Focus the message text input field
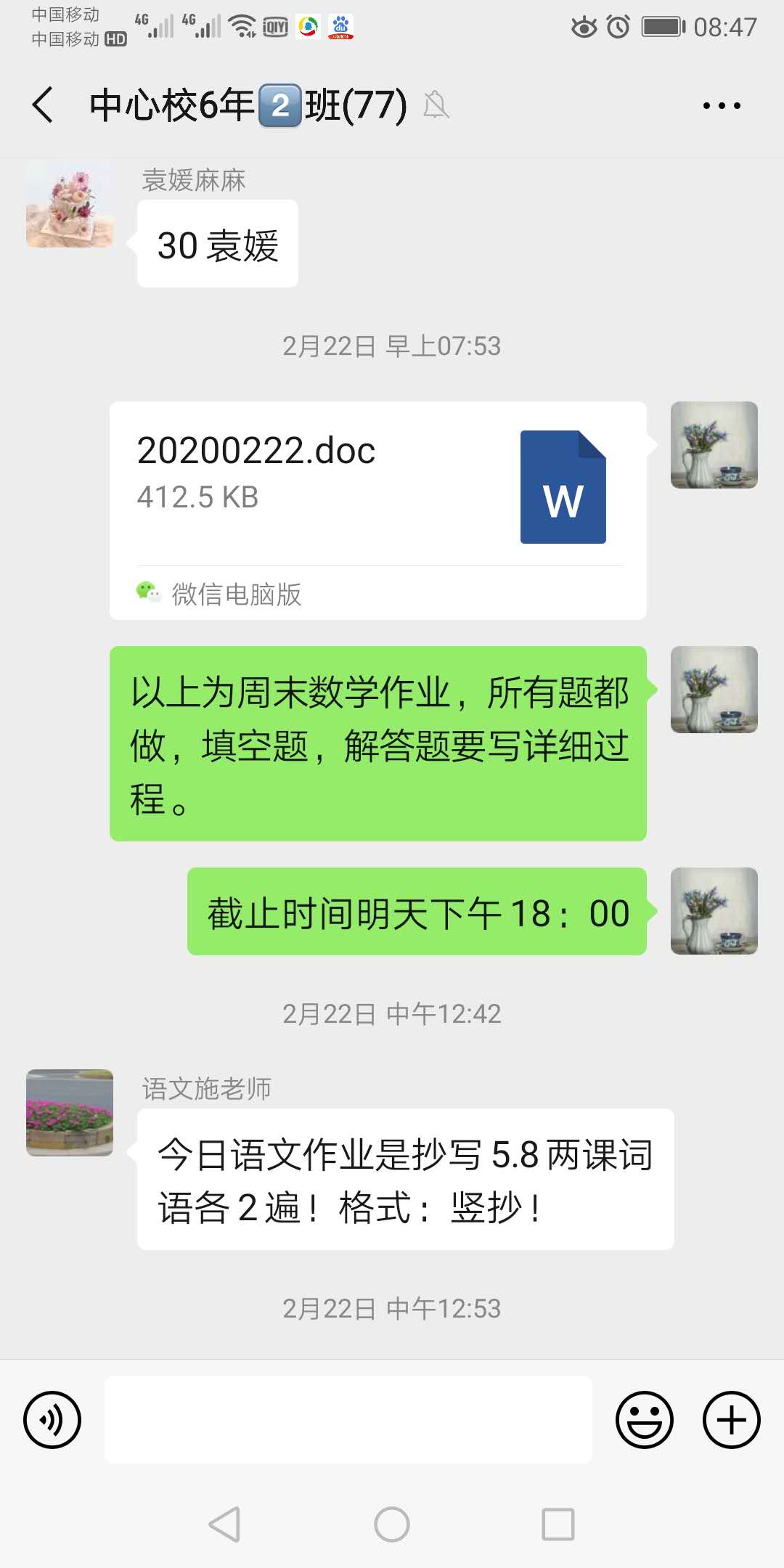Screen dimensions: 784x1568 [348, 1419]
